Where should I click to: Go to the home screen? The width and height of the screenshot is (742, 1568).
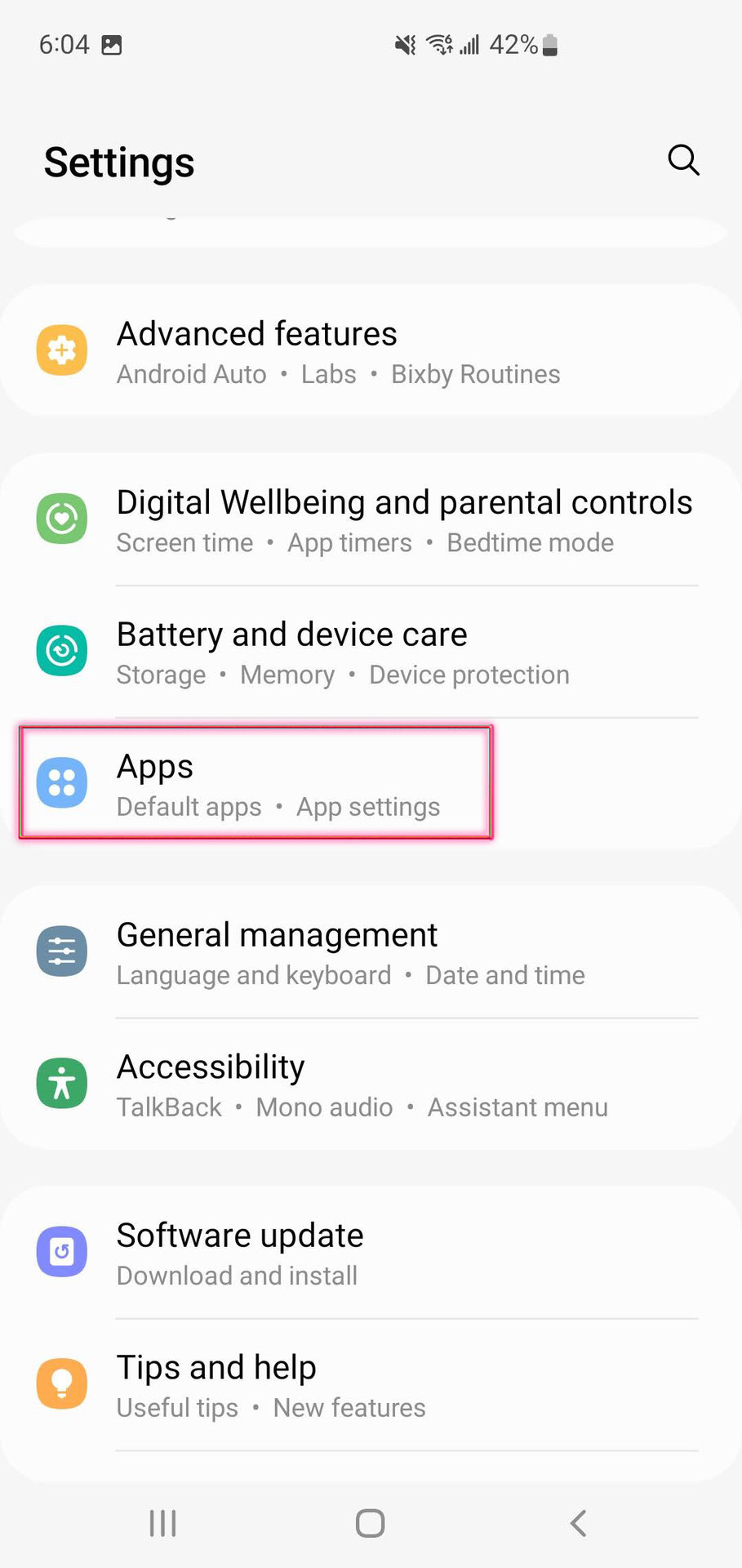click(370, 1523)
